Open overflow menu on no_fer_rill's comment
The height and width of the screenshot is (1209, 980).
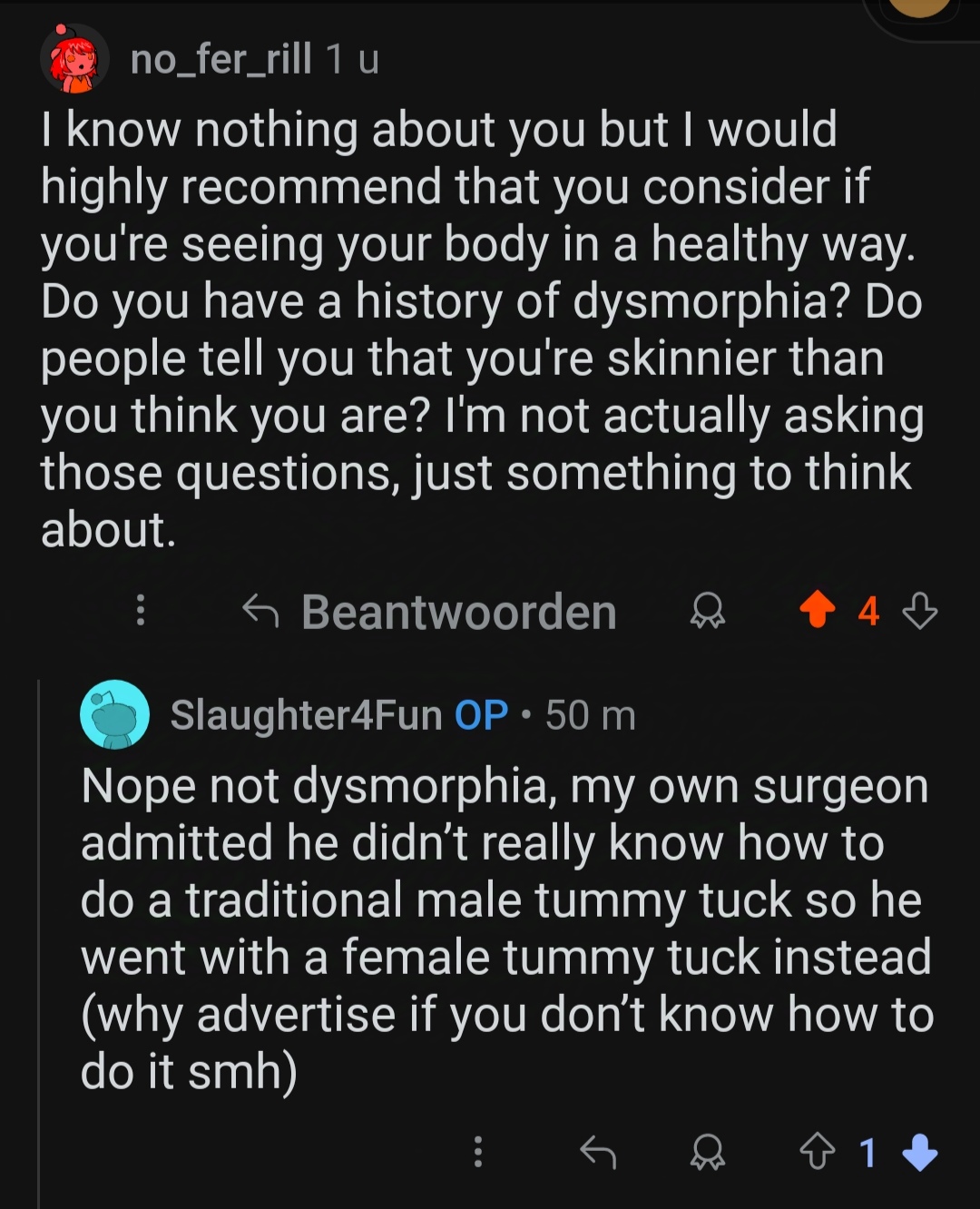140,610
